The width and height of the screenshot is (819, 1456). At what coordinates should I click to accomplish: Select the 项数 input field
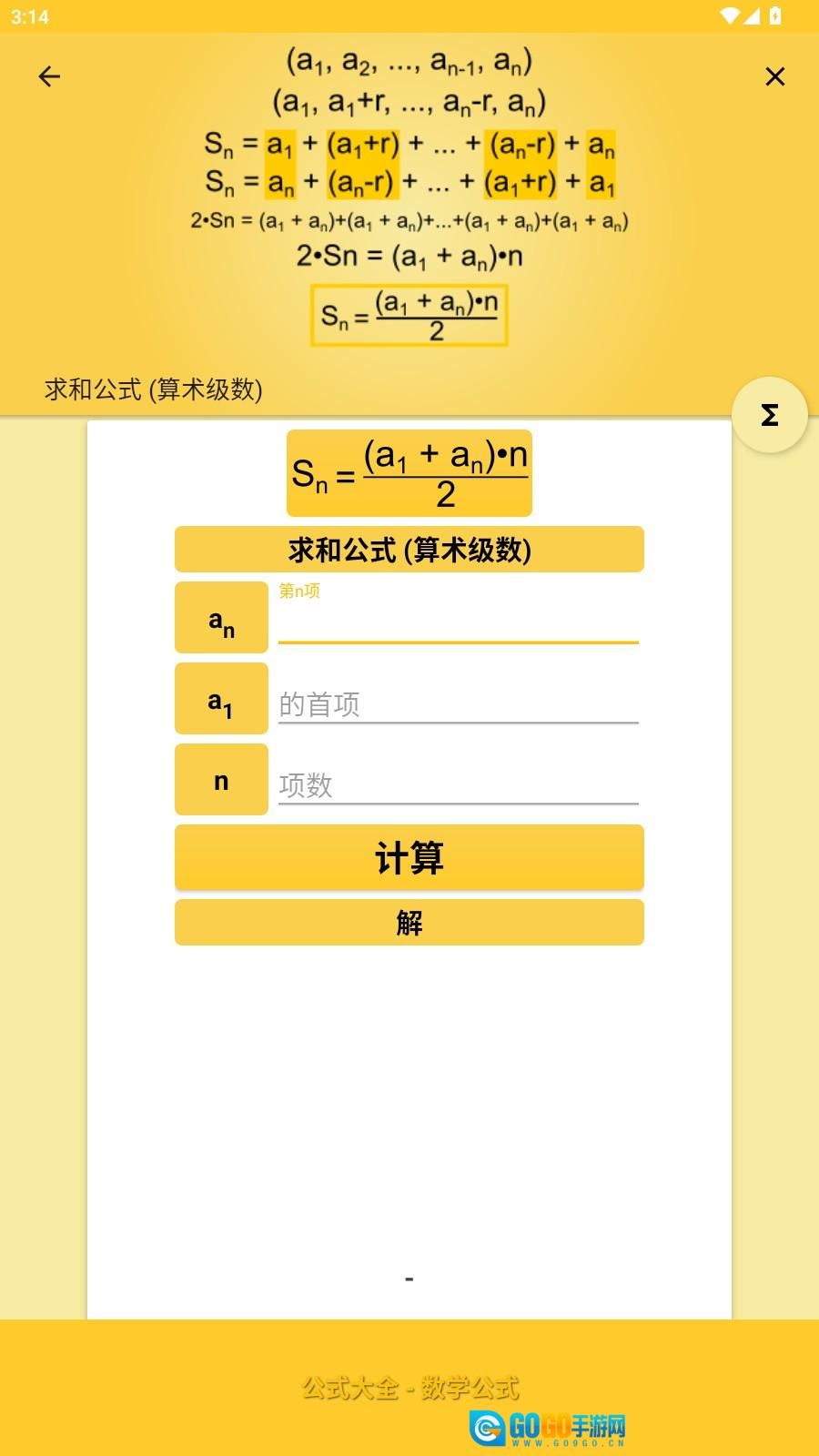458,784
